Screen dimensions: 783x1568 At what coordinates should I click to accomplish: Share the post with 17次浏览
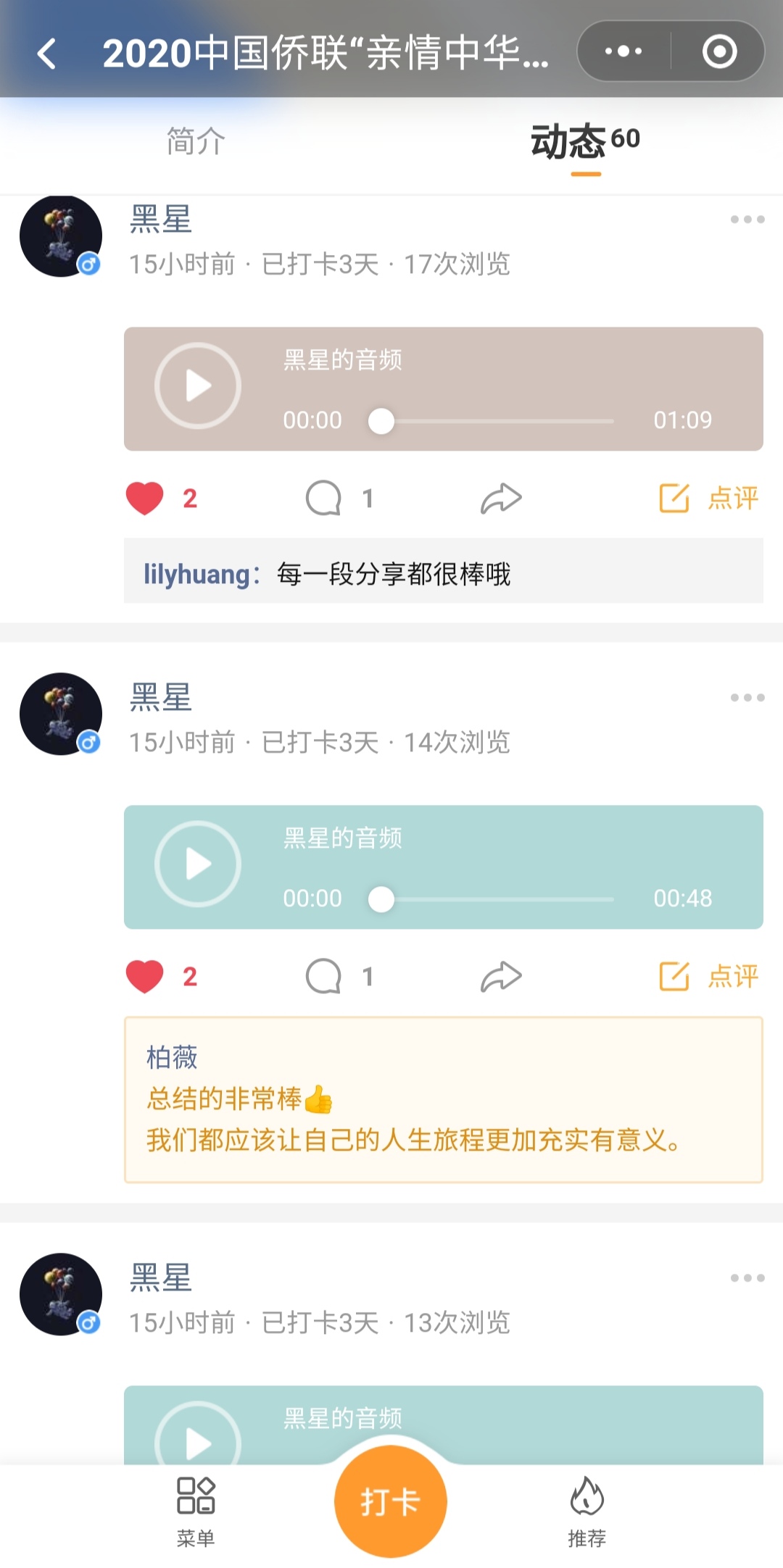coord(501,499)
